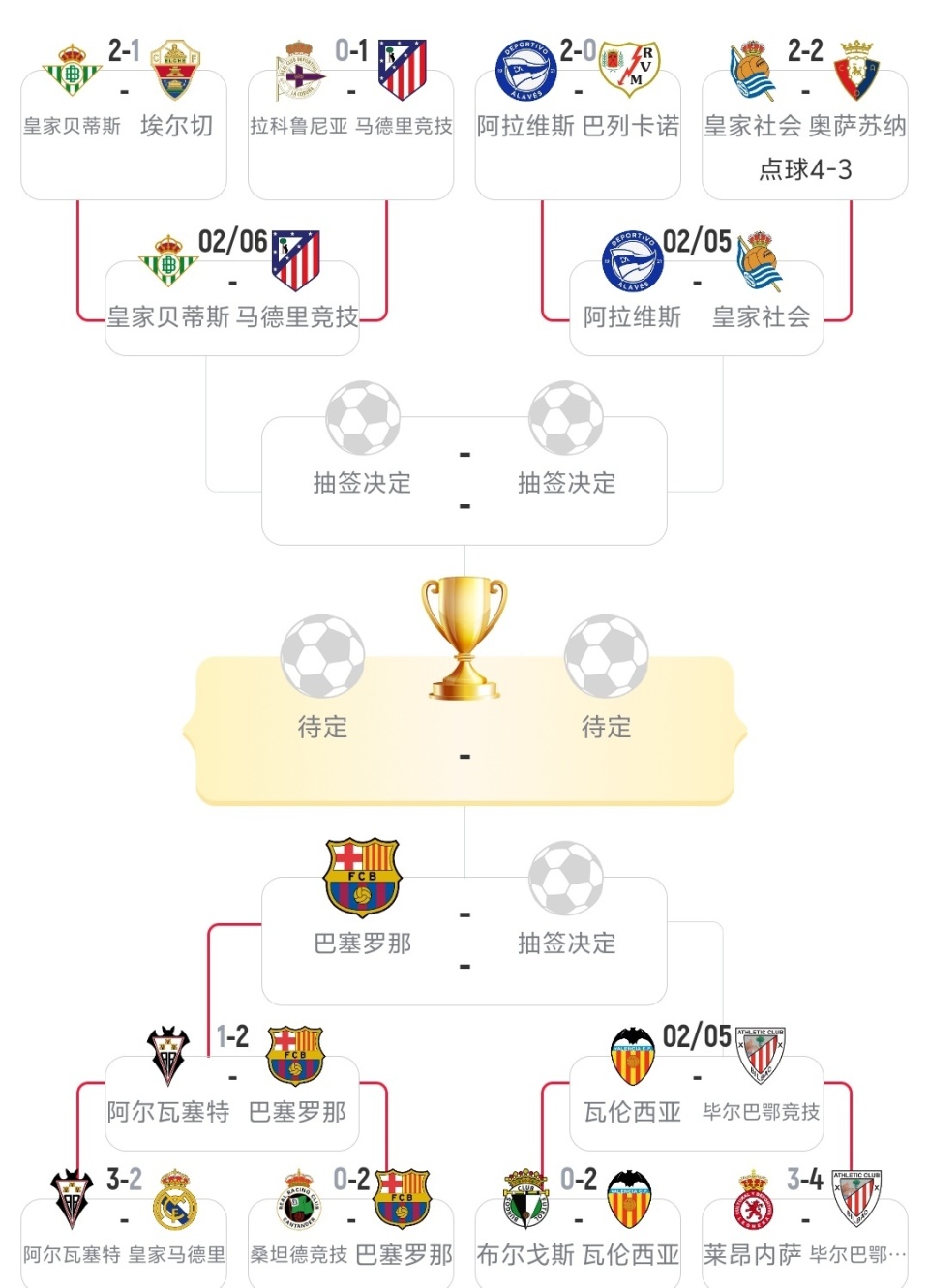Open the 布尔戈斯 vs 瓦伦西亚 0-2 match
929x1288 pixels.
tap(578, 1243)
